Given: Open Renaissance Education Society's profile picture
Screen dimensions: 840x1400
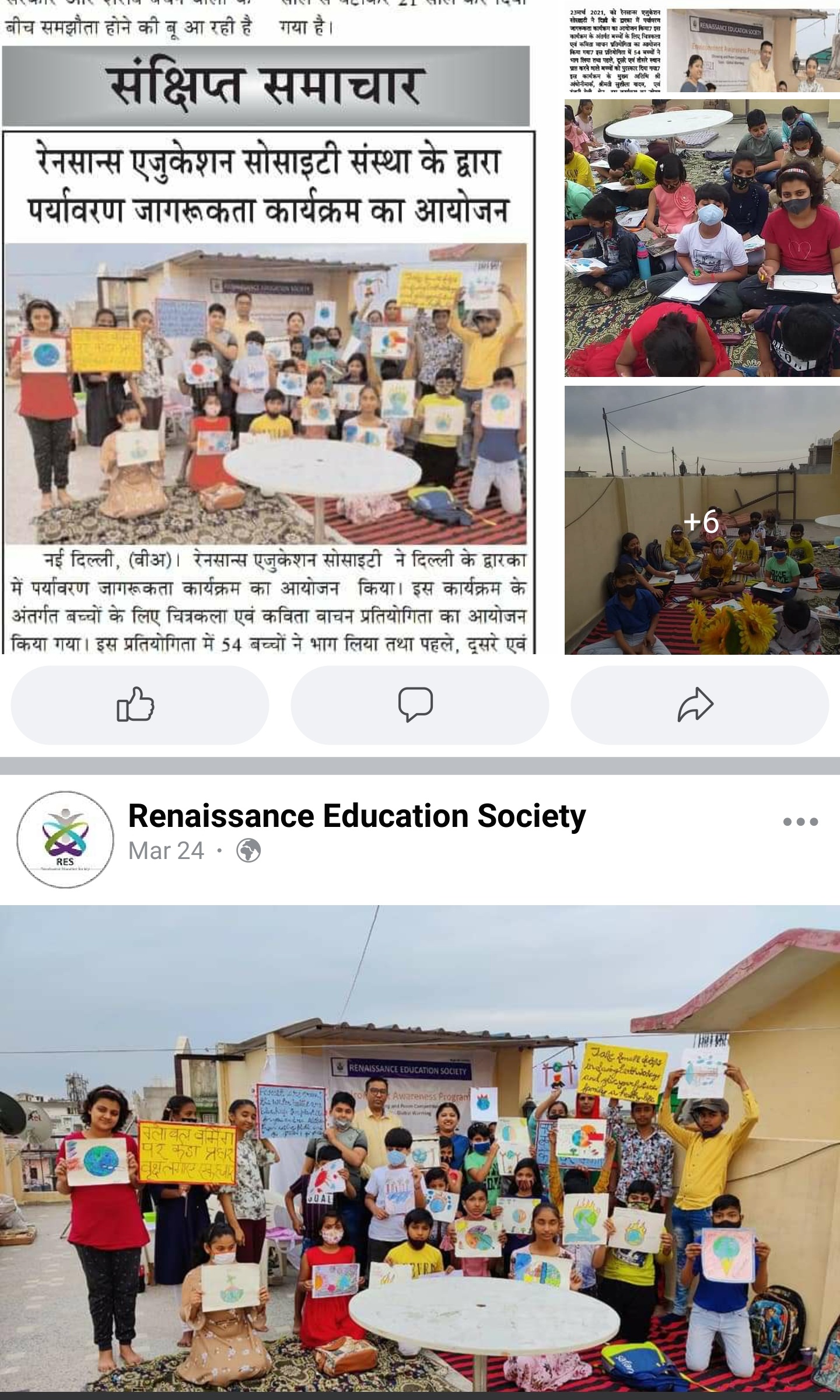Looking at the screenshot, I should pyautogui.click(x=65, y=839).
